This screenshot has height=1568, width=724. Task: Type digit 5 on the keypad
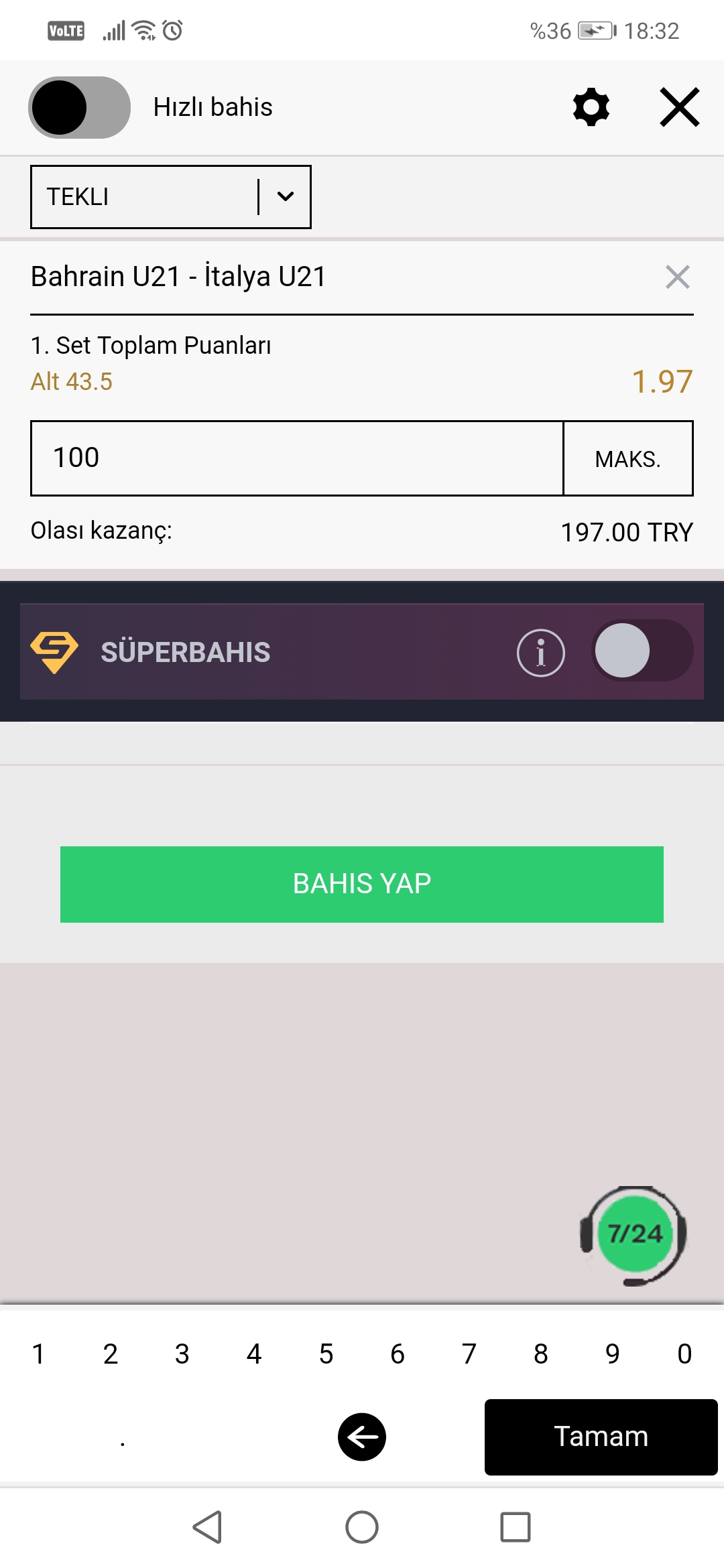326,1354
